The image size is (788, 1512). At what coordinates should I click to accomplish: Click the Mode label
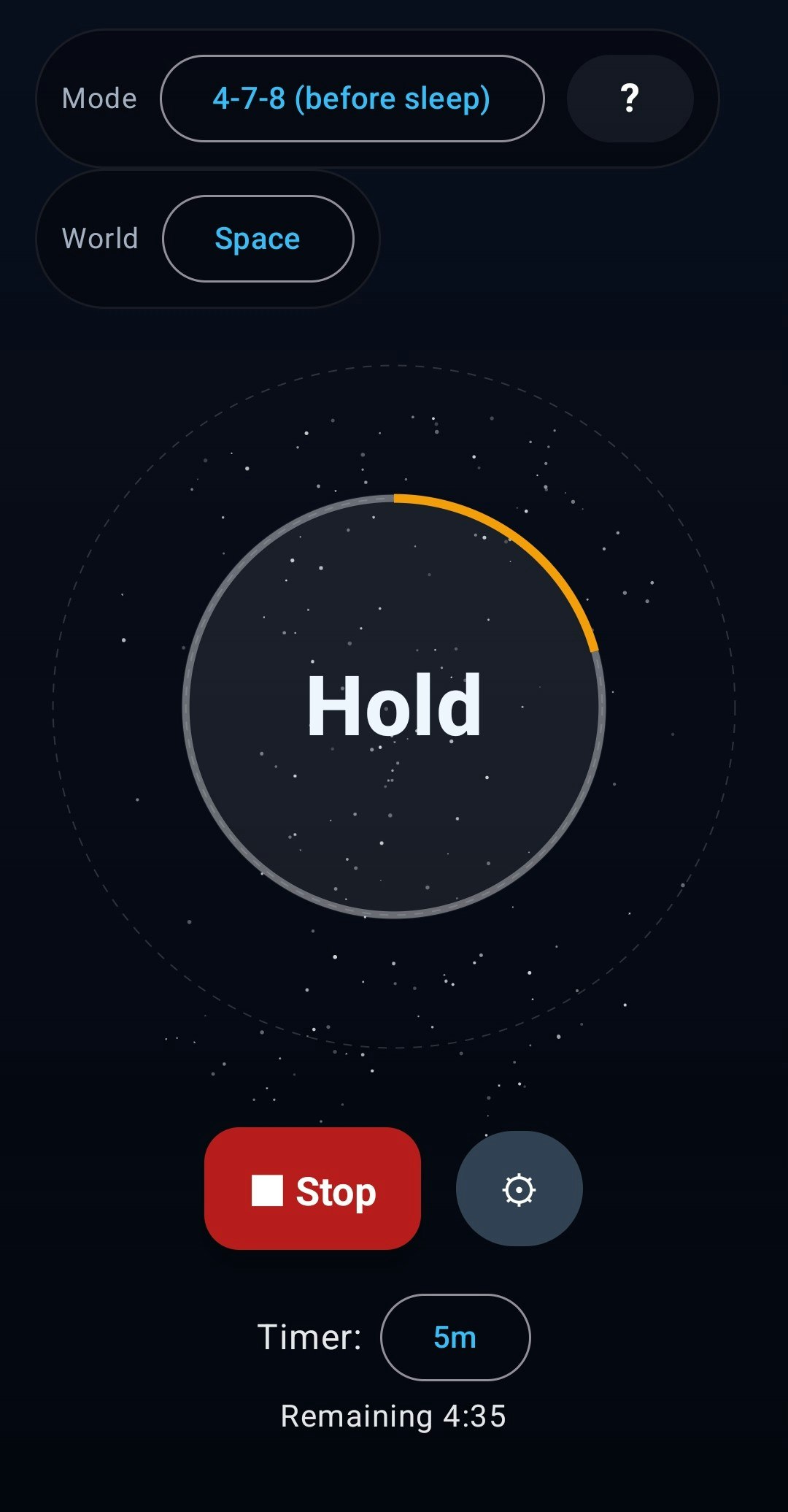98,98
